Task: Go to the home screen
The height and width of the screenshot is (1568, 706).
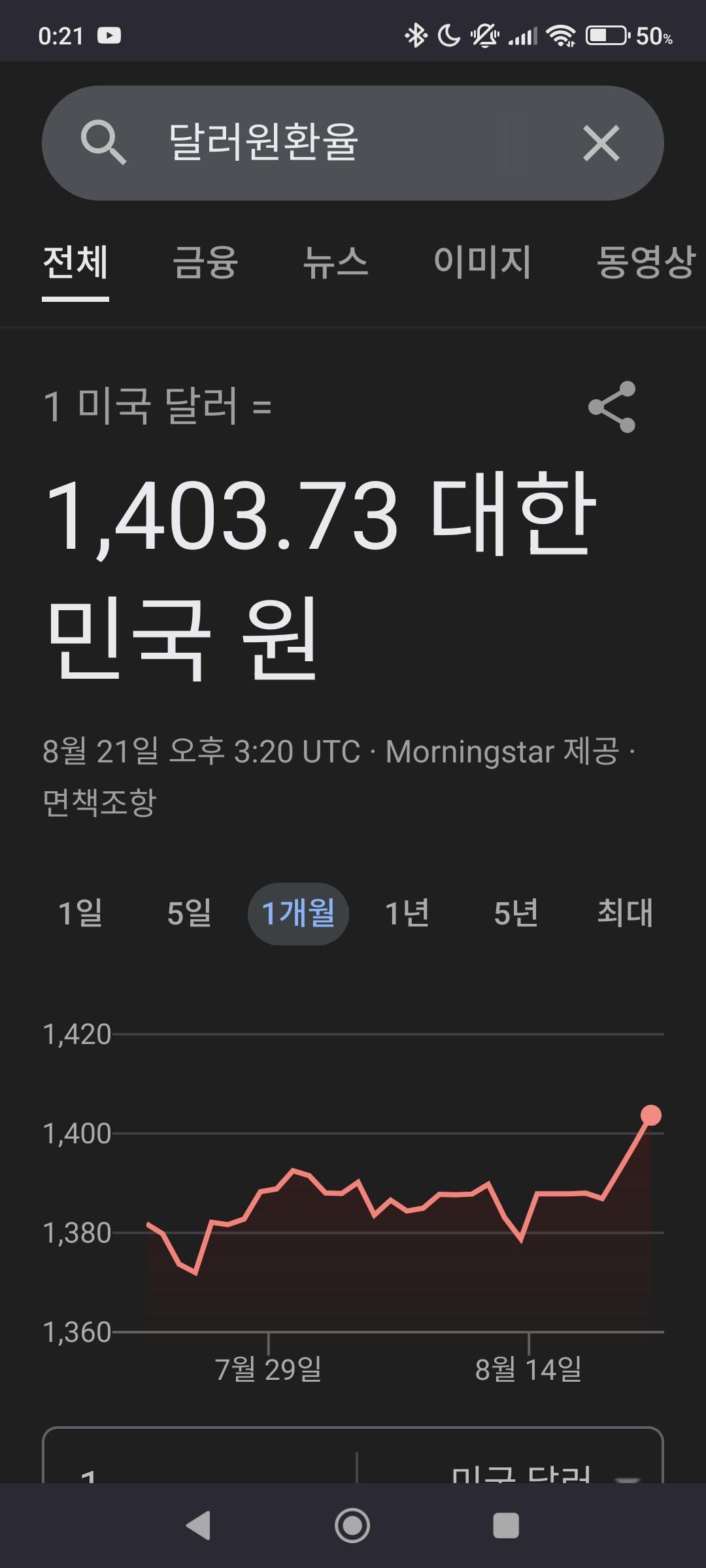Action: 352,1526
